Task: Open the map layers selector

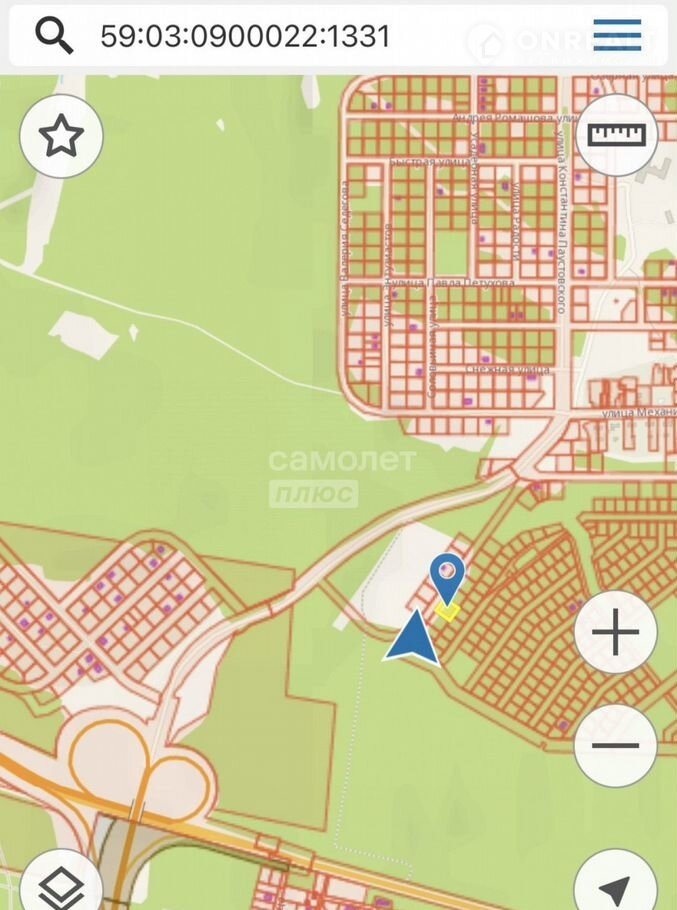Action: [61, 885]
